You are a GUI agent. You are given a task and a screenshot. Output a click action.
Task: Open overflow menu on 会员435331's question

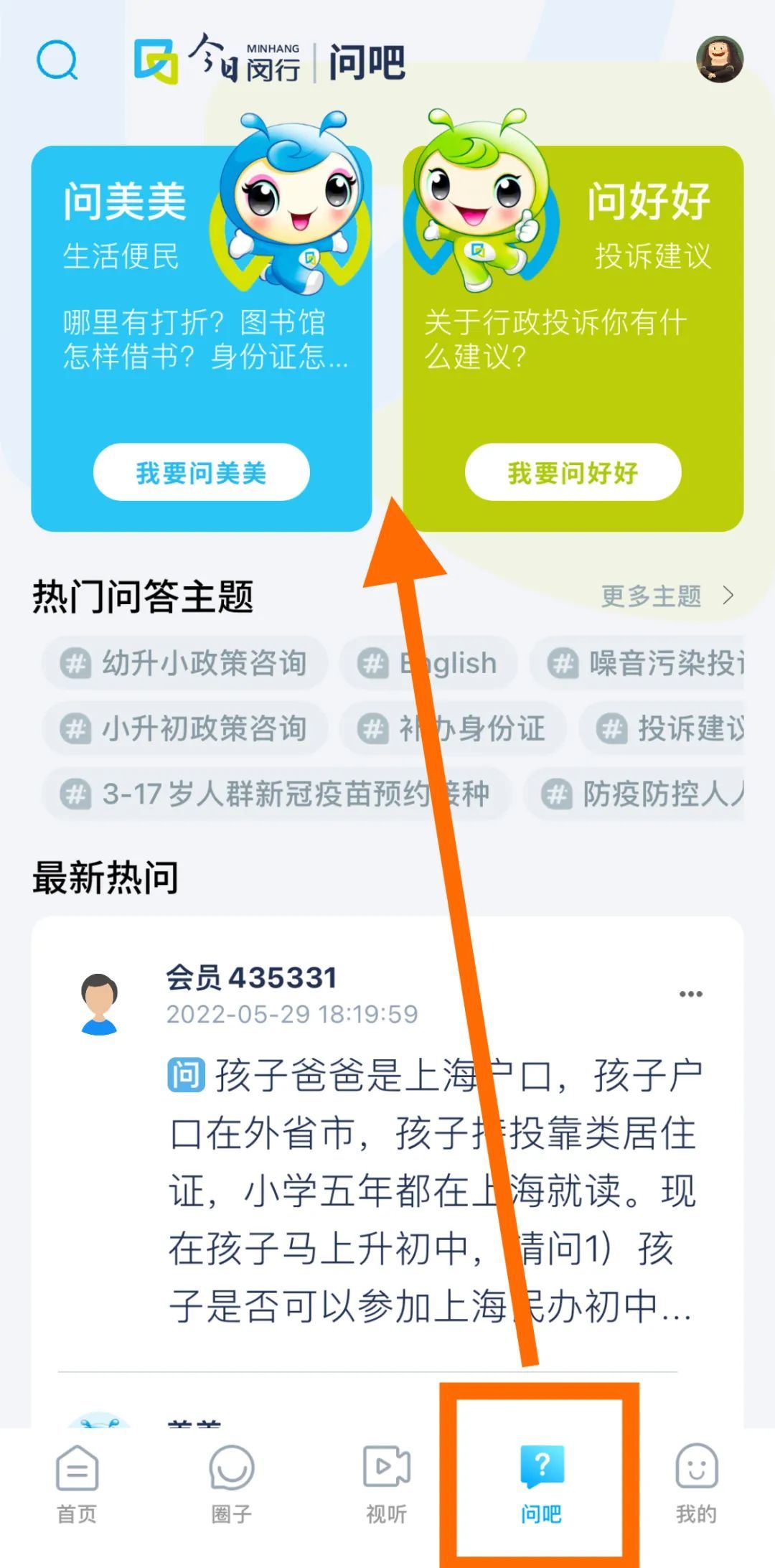click(x=690, y=994)
